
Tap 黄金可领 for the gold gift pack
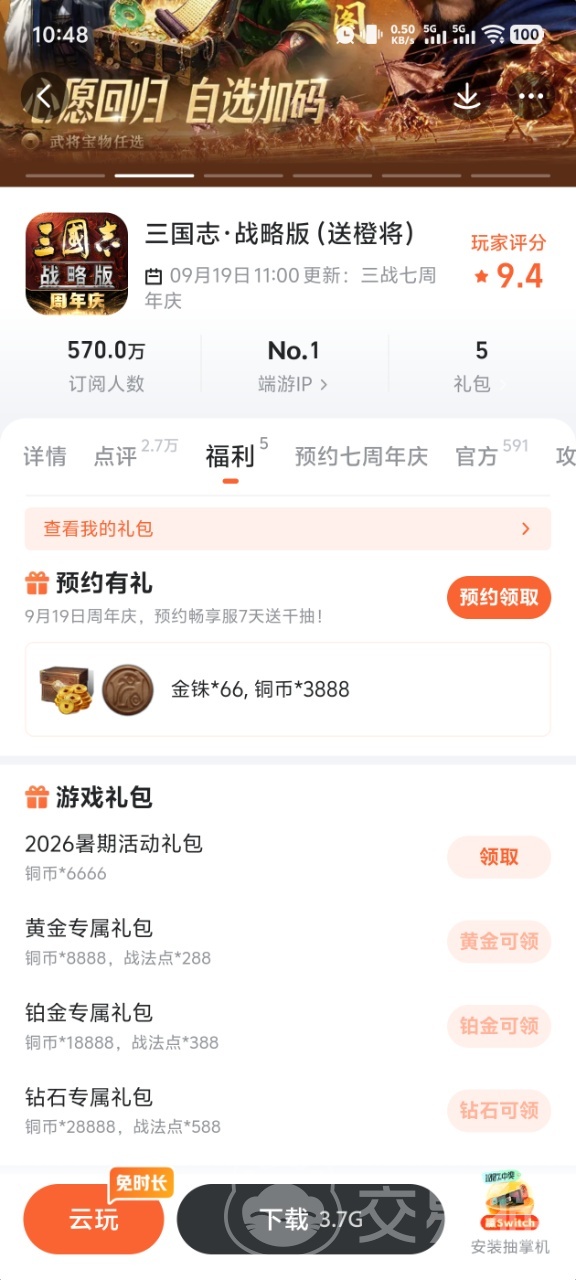(499, 941)
